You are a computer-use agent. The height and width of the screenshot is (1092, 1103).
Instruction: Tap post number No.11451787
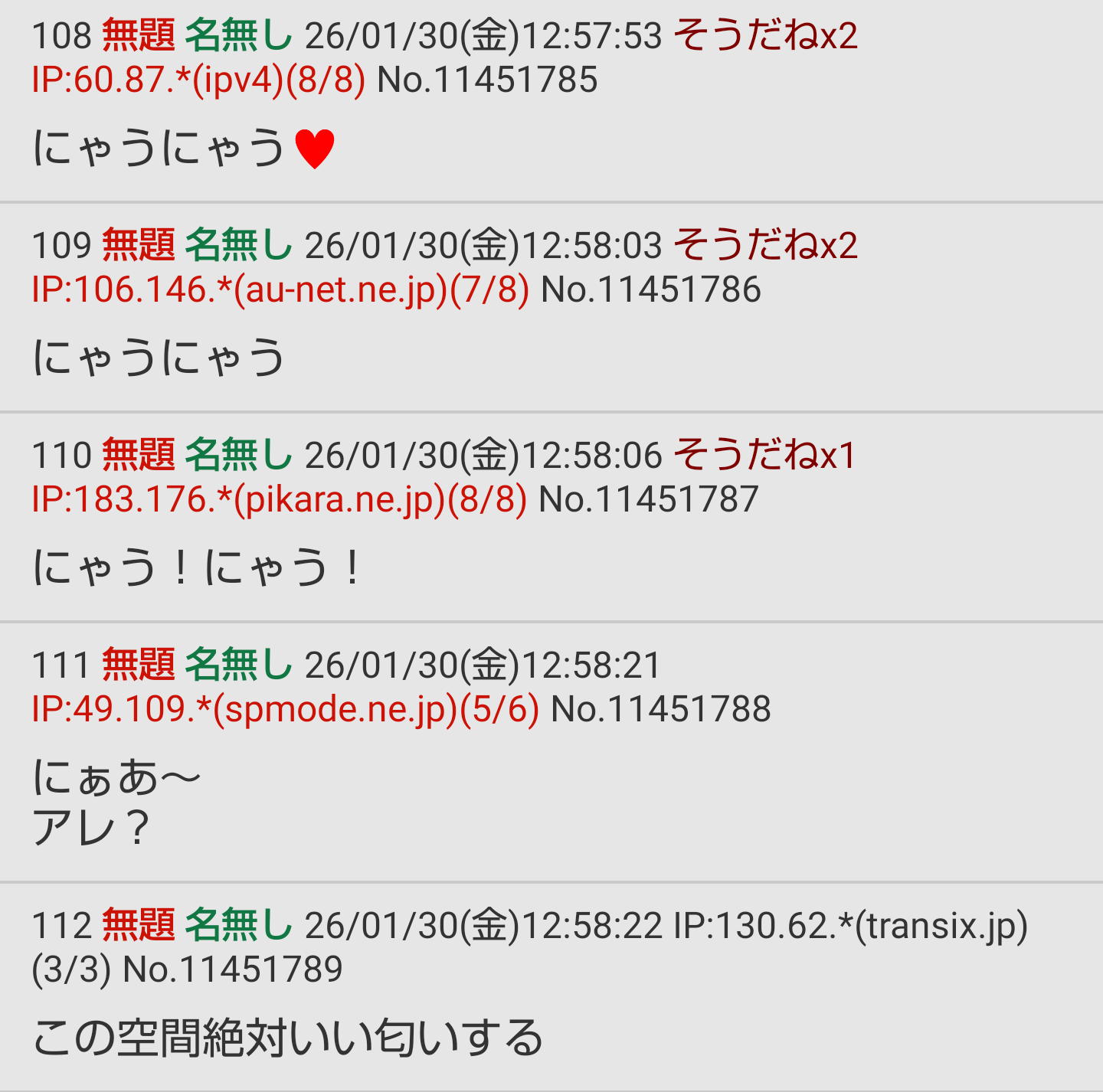[648, 500]
